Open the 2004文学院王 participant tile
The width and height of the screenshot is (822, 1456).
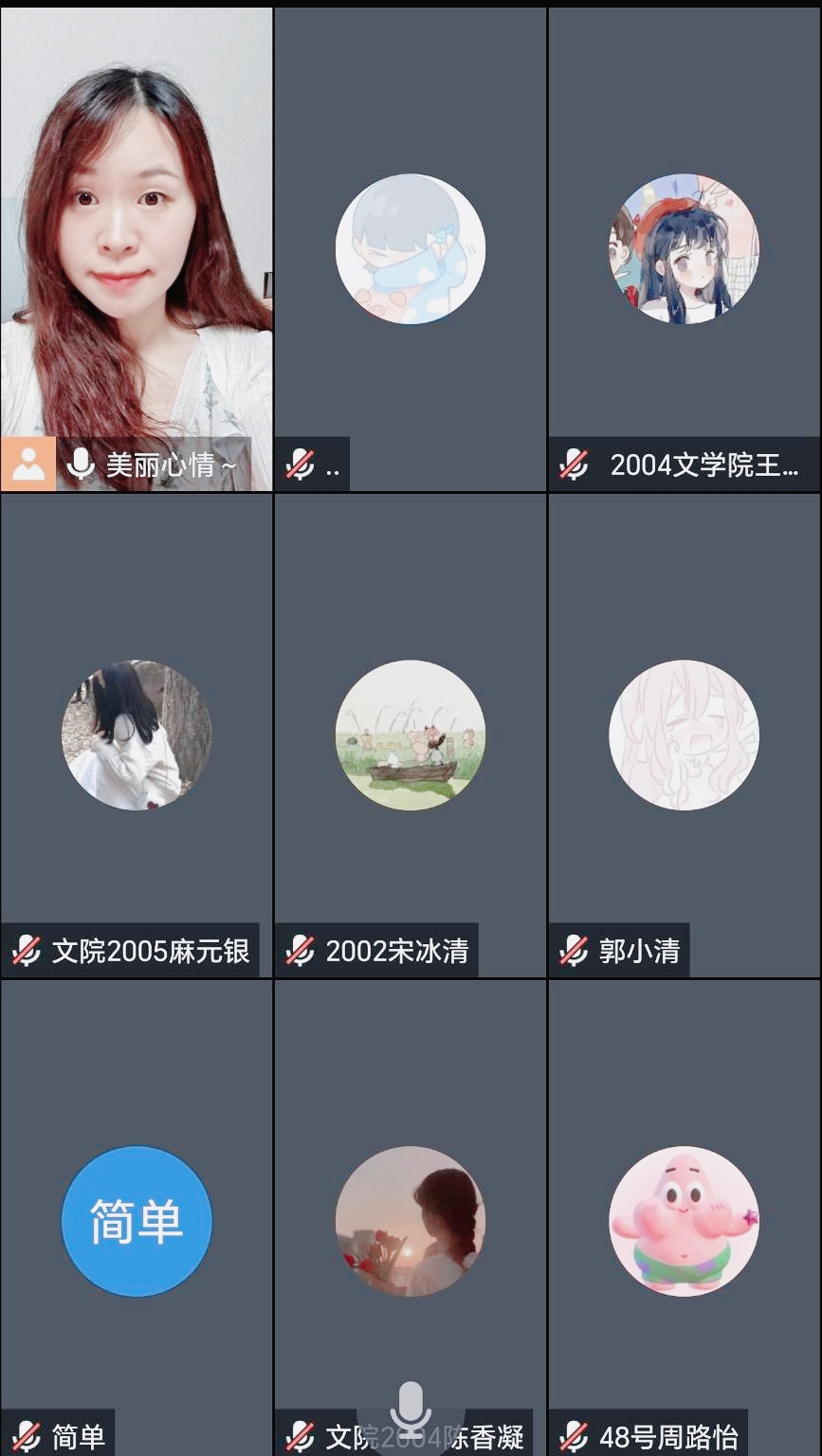click(684, 248)
